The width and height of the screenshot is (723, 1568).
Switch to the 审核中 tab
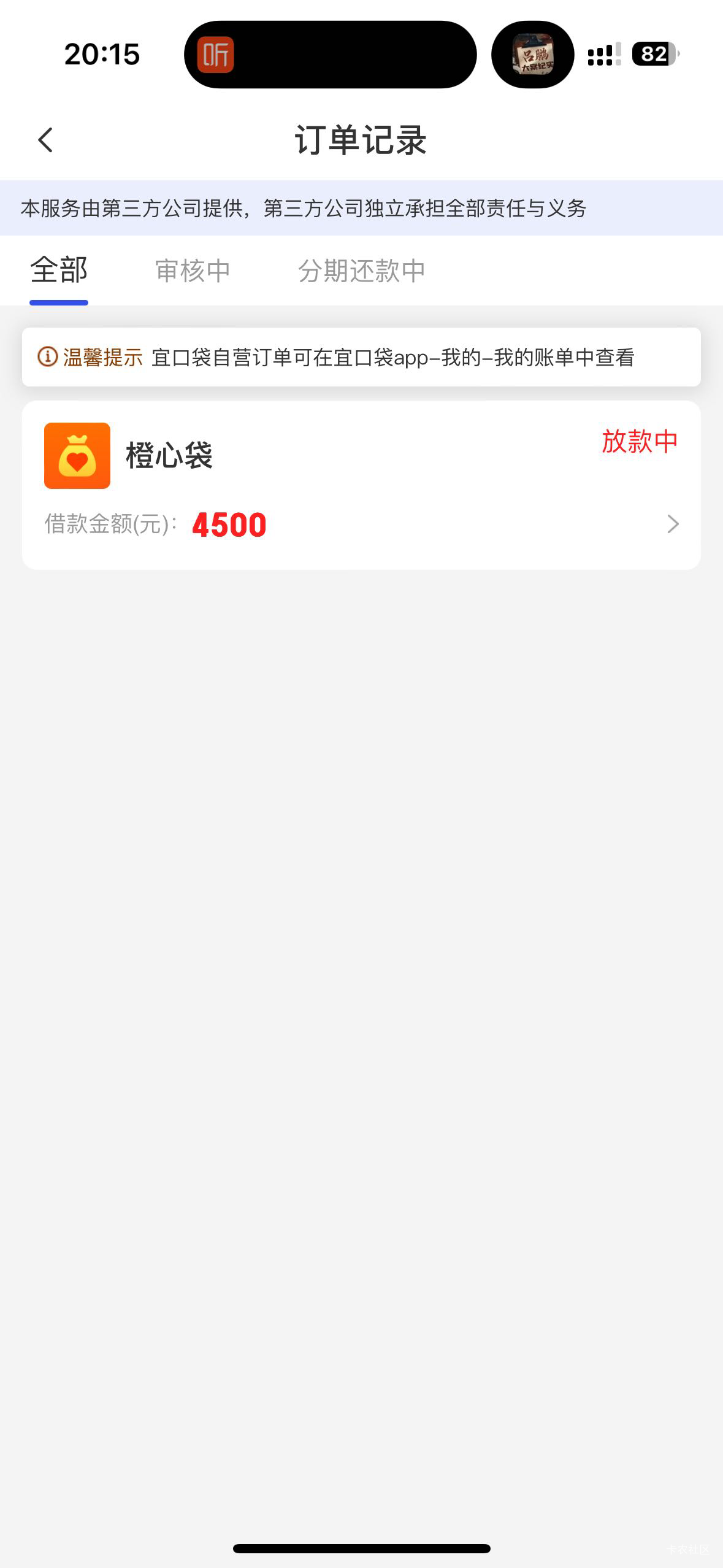(x=193, y=271)
